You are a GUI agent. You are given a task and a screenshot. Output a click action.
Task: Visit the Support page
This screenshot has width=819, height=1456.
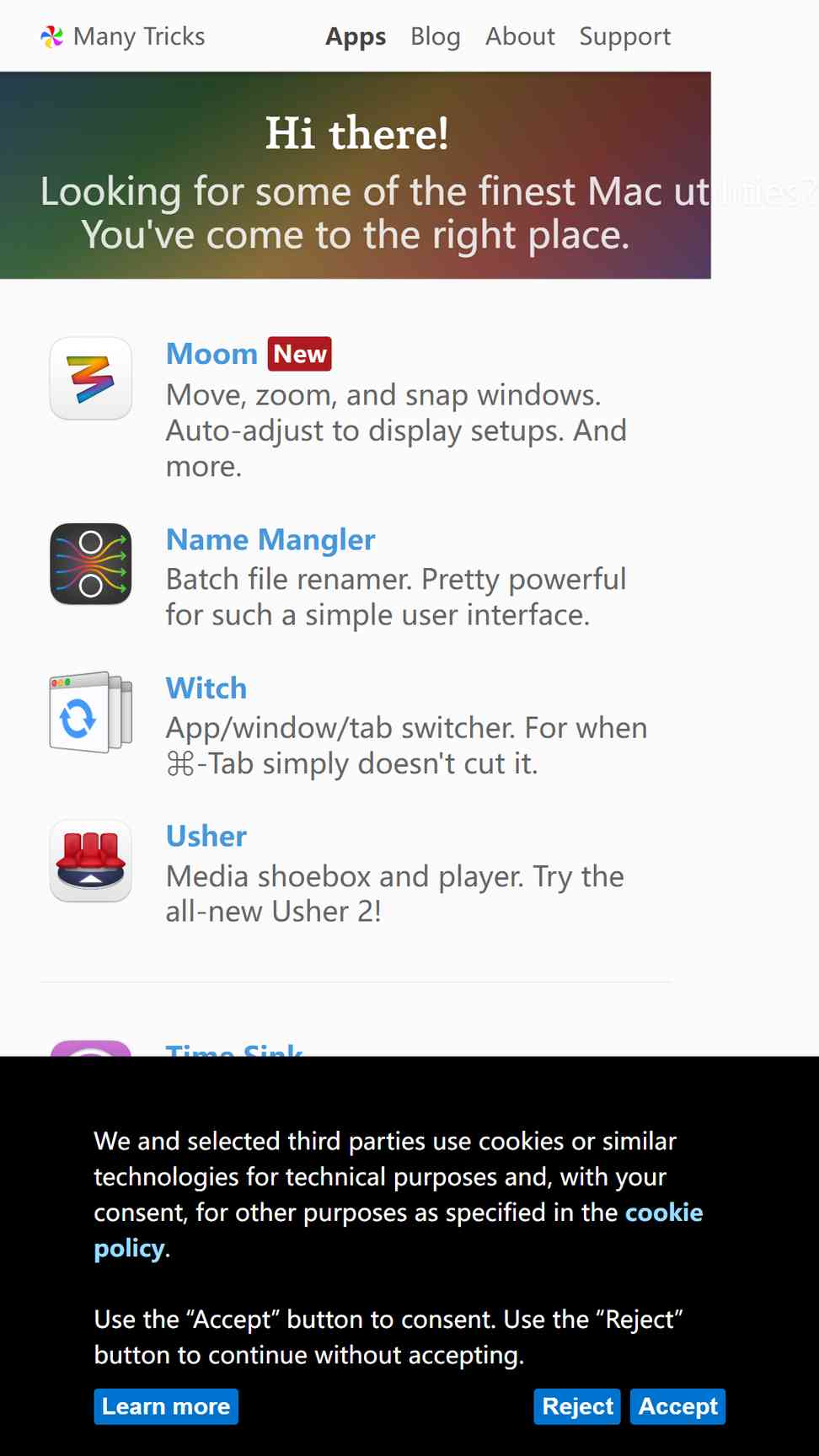pyautogui.click(x=625, y=36)
